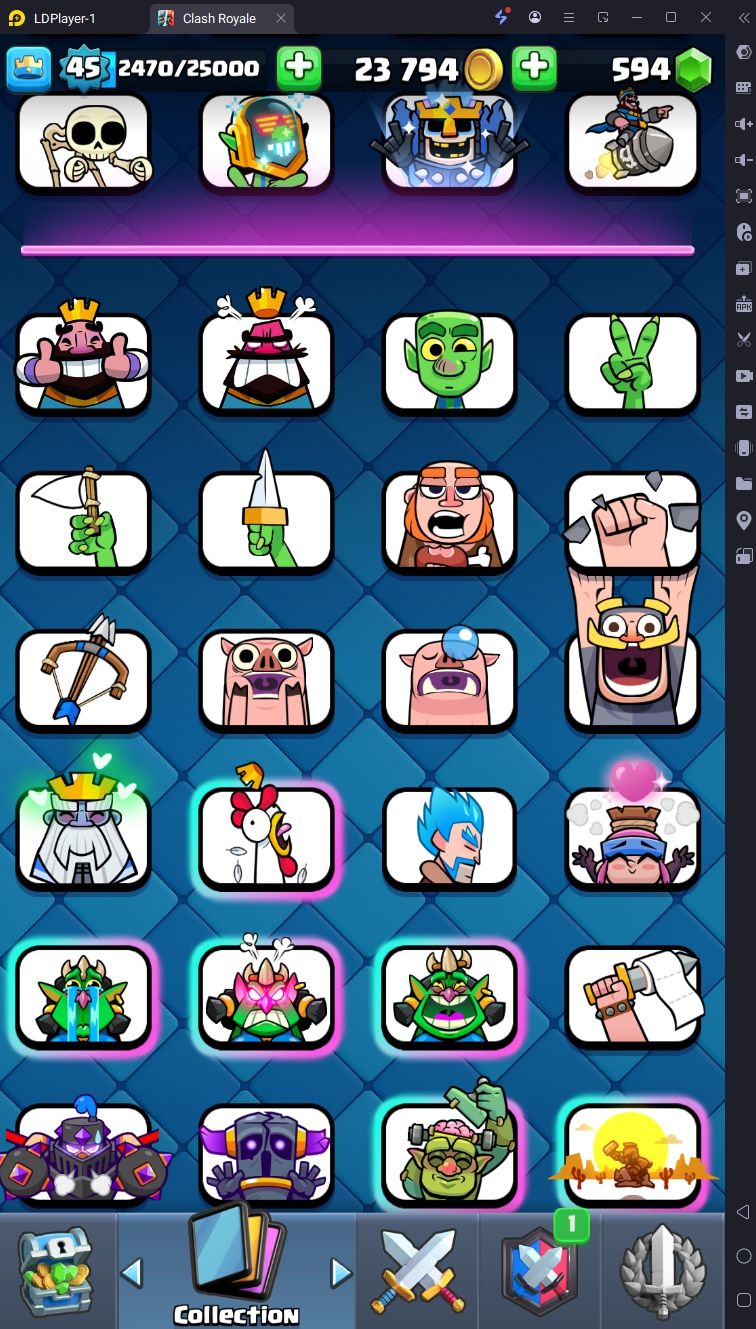Open the King level 45 badge
The height and width of the screenshot is (1329, 756).
[x=86, y=68]
